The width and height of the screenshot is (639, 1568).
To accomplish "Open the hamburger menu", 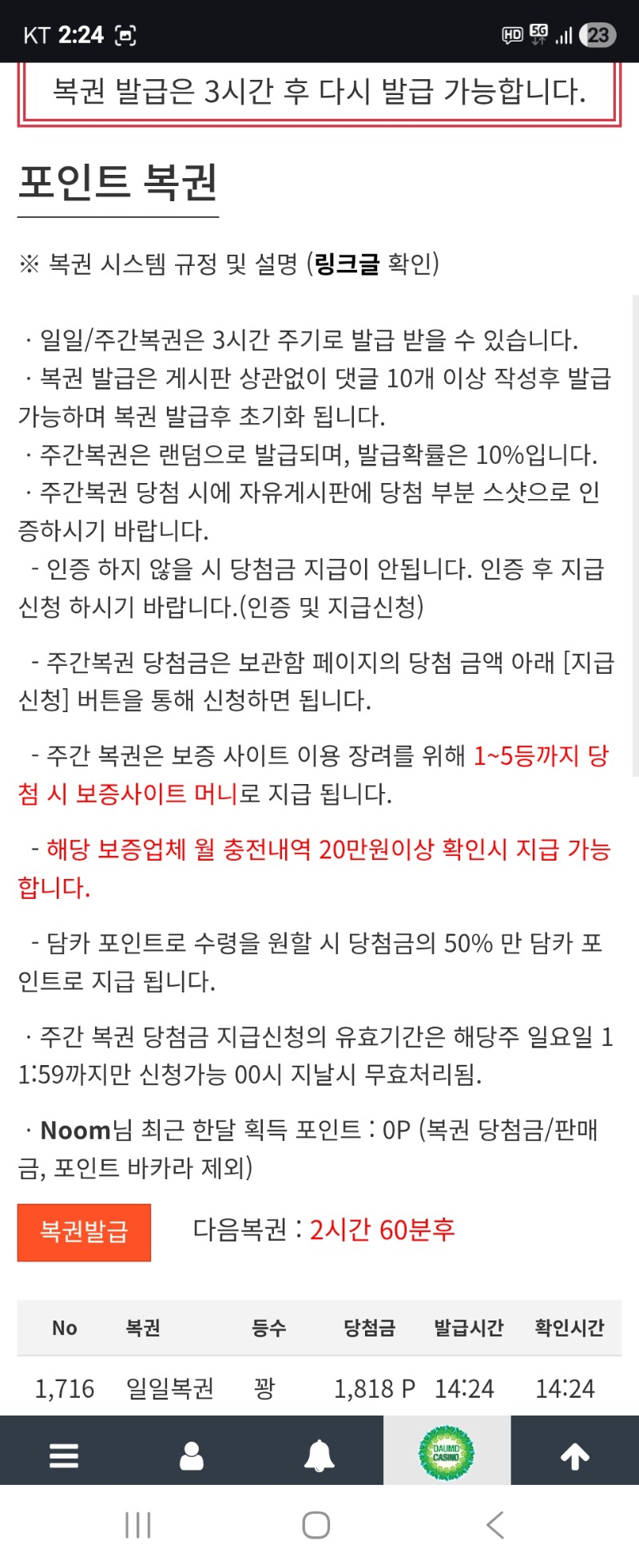I will (64, 1455).
